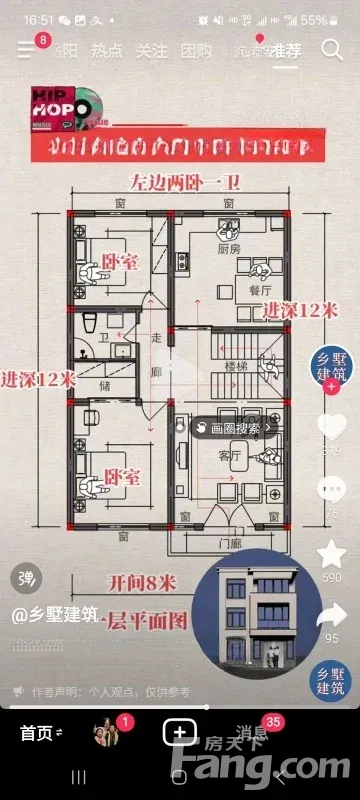360x800 pixels.
Task: Open the system recent apps button
Action: coord(79,777)
